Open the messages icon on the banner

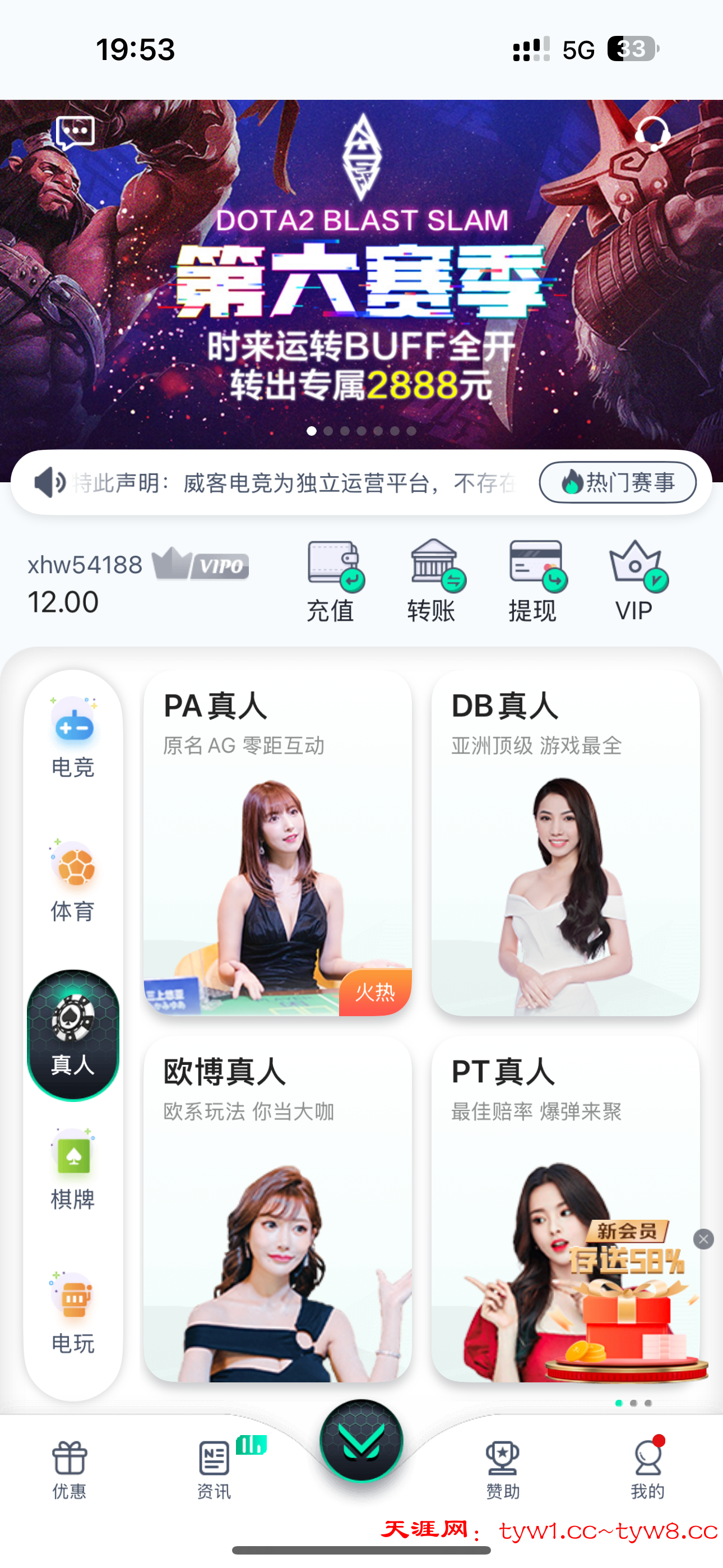click(75, 132)
